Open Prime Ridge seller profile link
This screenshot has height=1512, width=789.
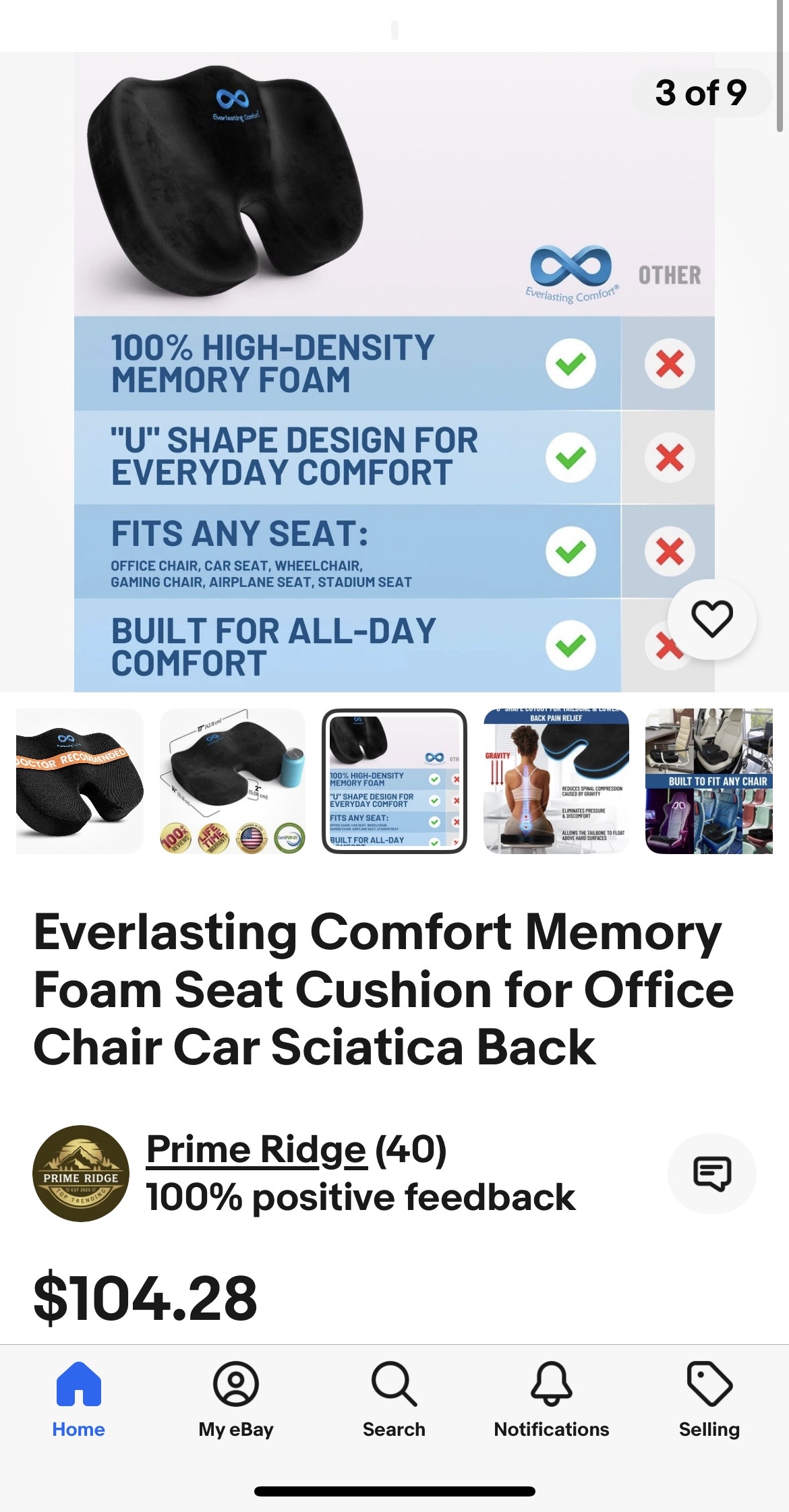[256, 1149]
